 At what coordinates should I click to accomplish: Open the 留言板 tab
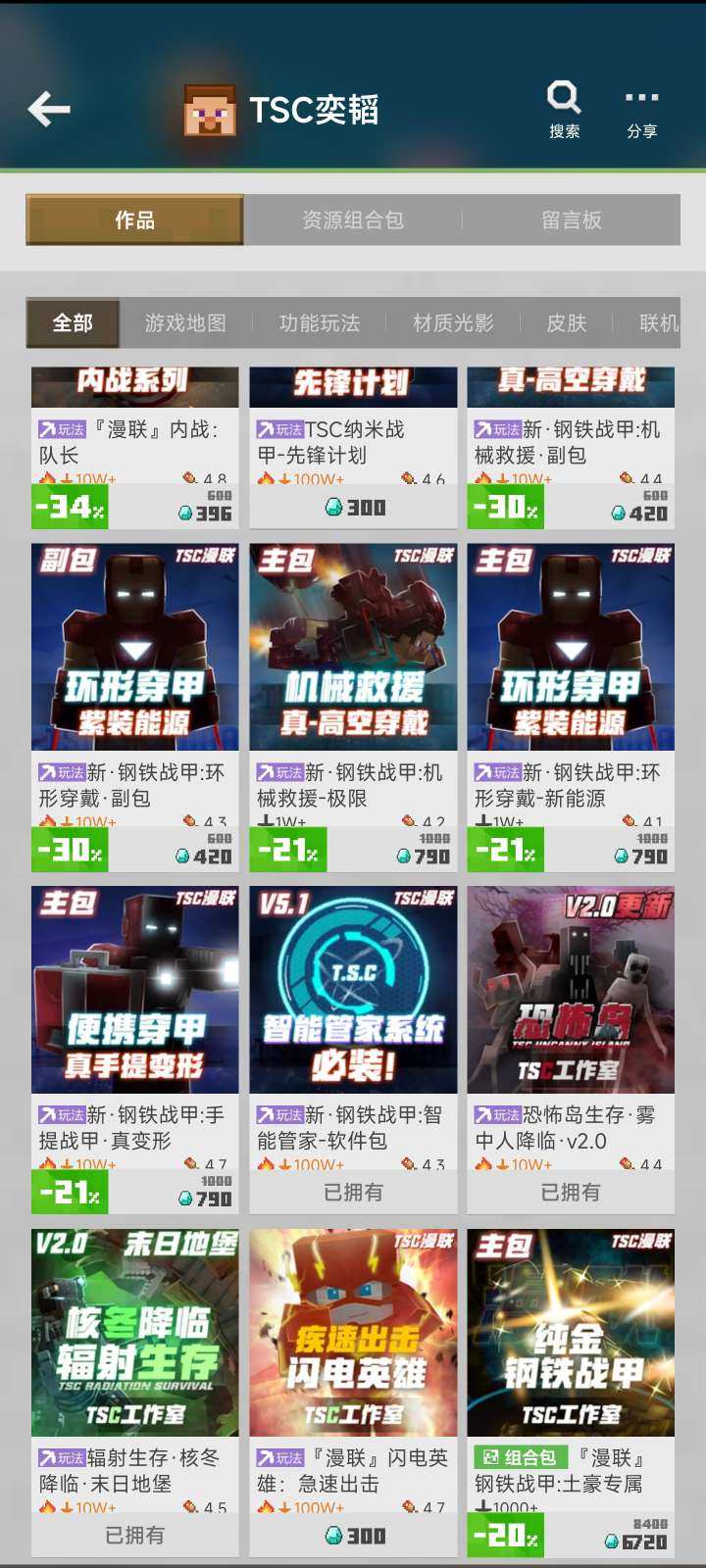click(x=569, y=220)
